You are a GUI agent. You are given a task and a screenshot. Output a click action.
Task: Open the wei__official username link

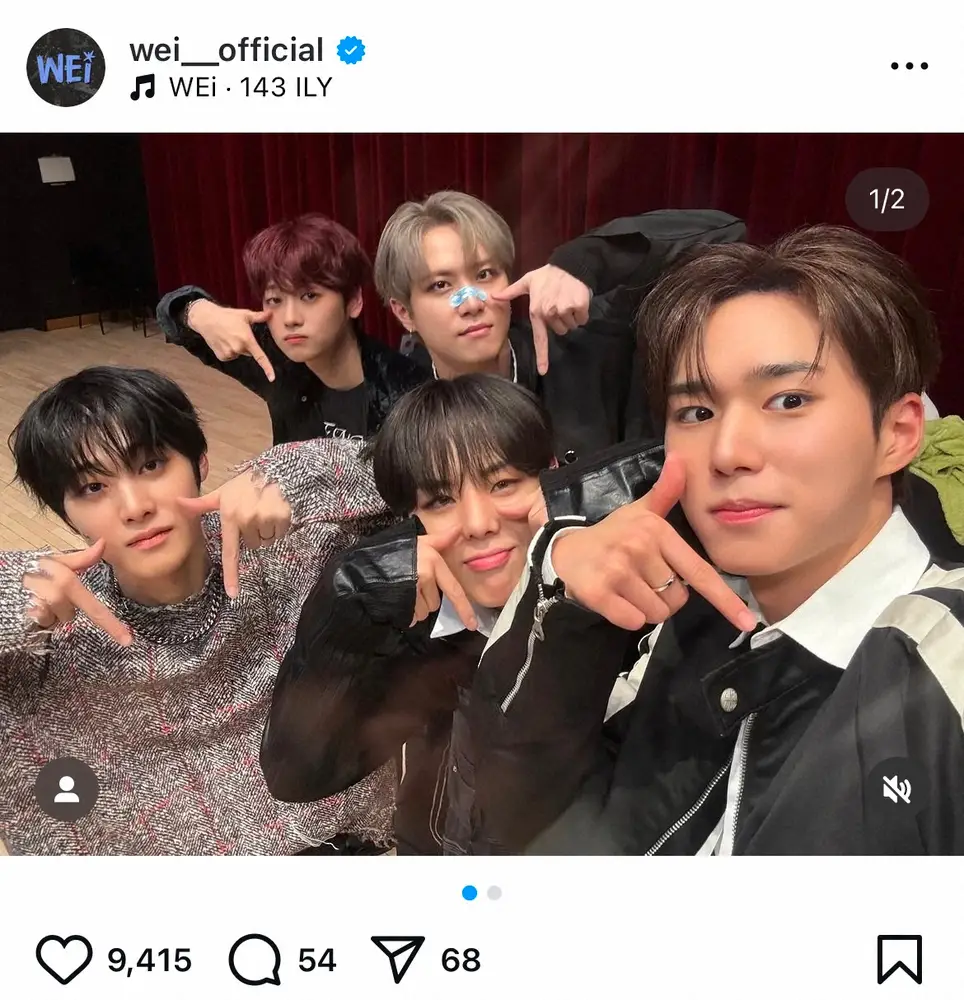(226, 50)
